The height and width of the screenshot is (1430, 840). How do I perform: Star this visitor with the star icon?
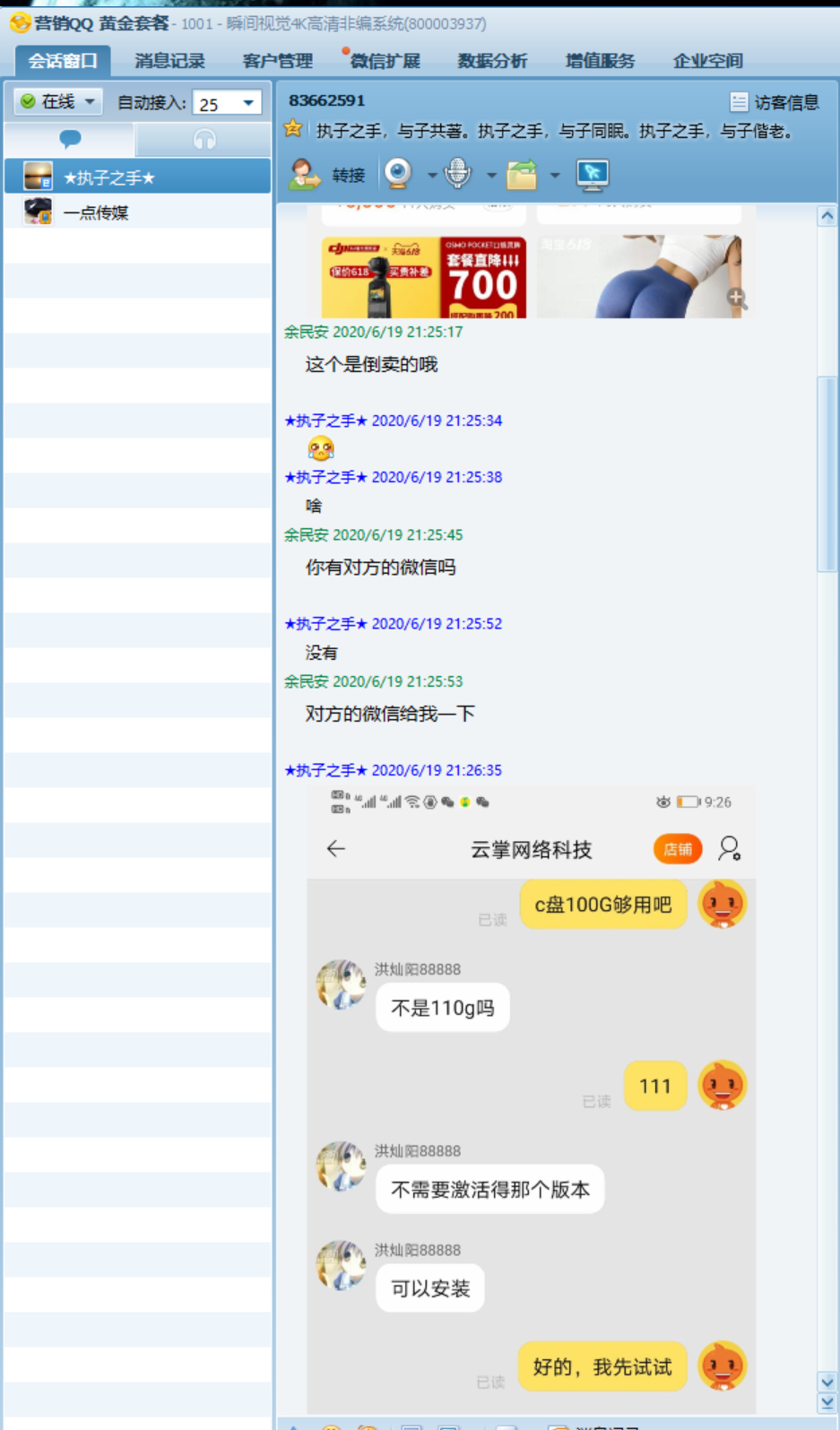coord(293,129)
